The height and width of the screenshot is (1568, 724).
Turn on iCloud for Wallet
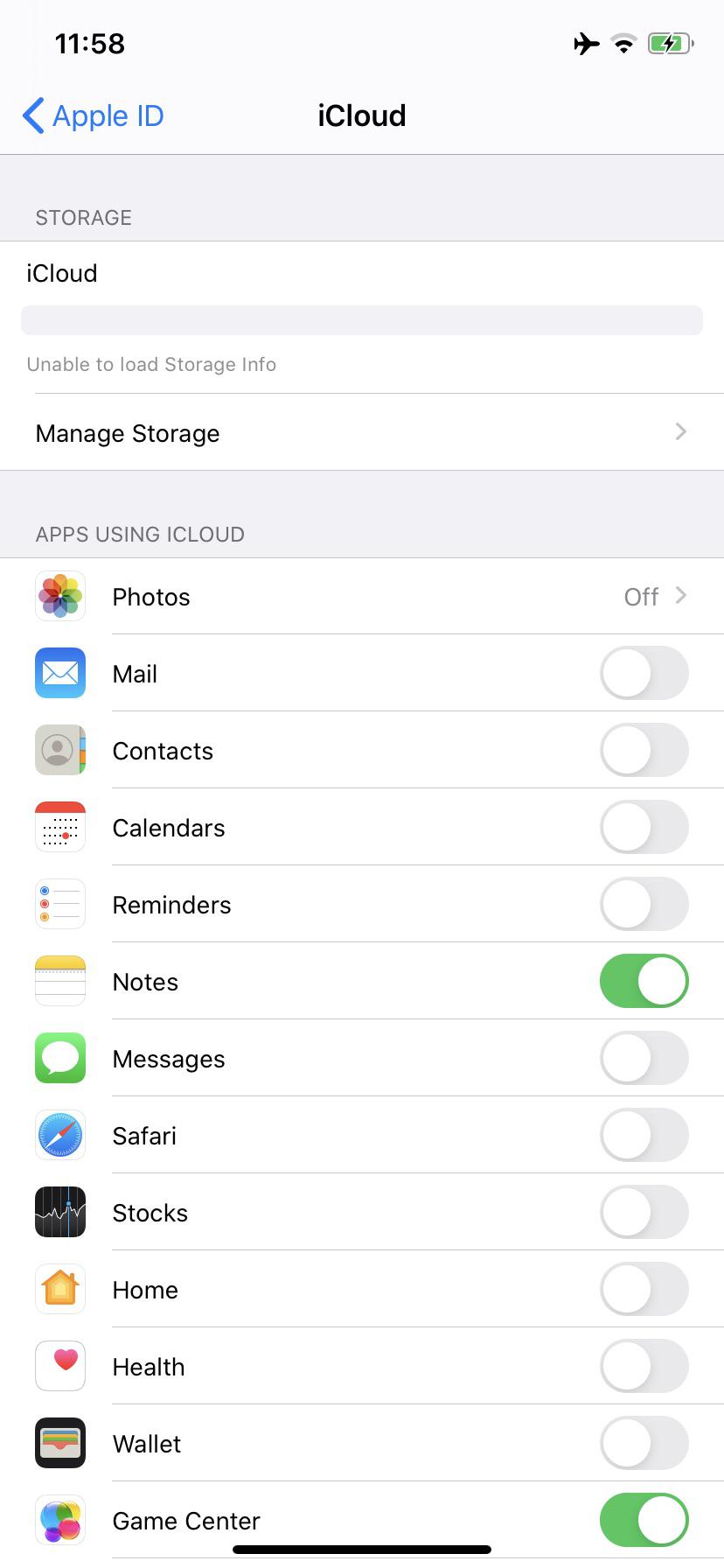click(644, 1443)
